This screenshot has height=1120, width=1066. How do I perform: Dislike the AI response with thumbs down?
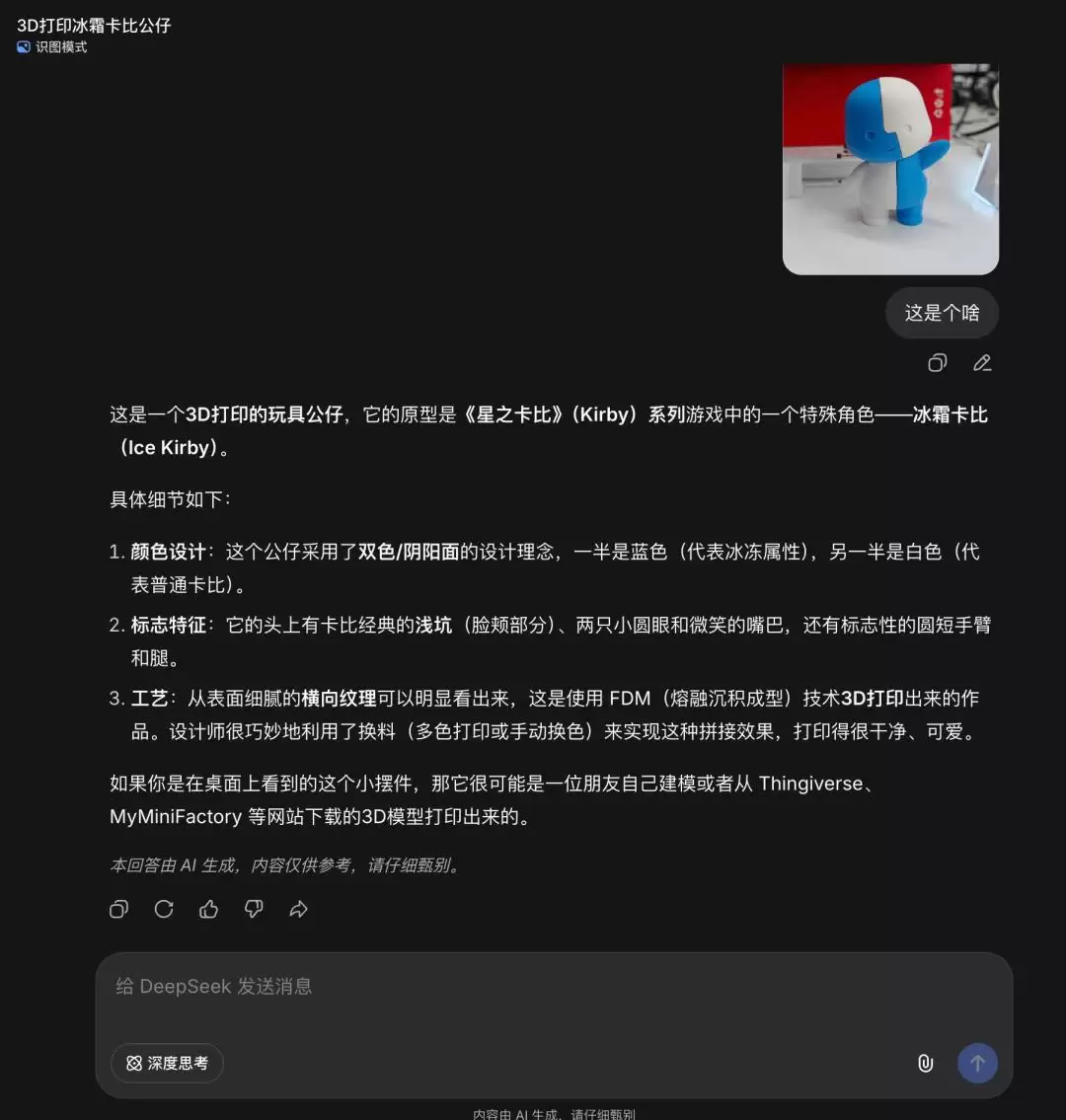[254, 909]
